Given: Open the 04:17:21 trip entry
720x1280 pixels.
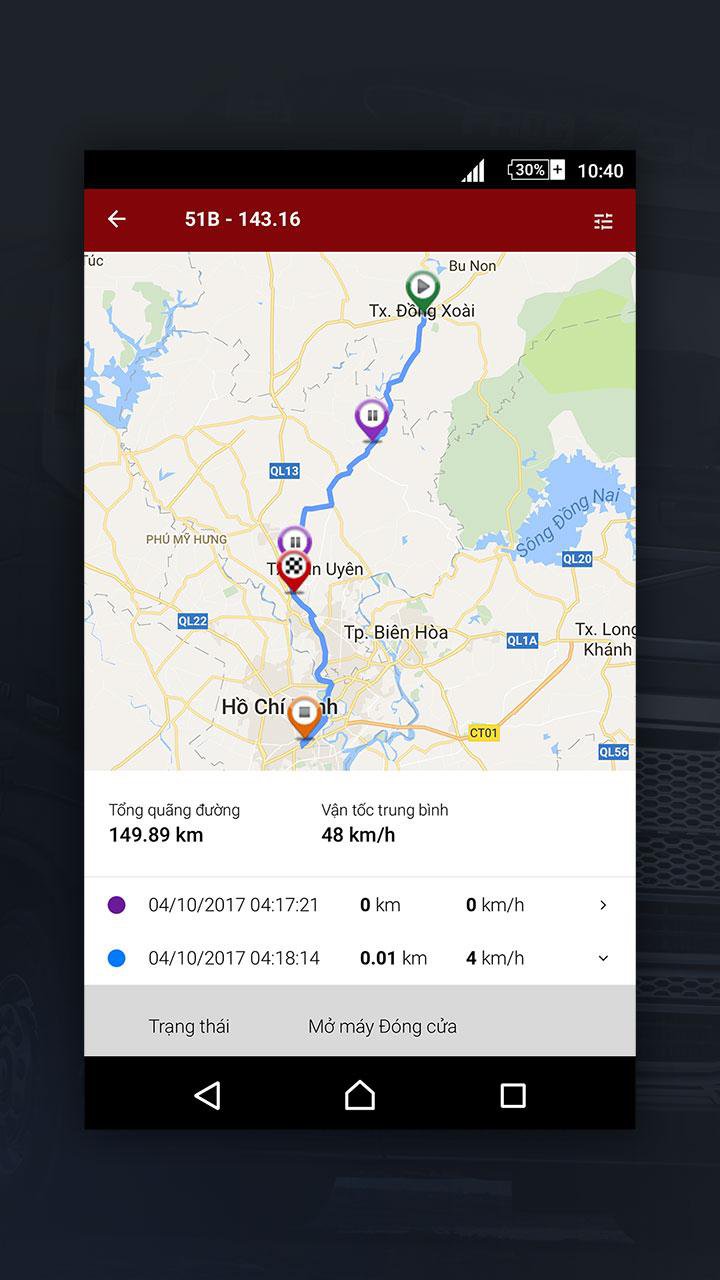Looking at the screenshot, I should 360,905.
